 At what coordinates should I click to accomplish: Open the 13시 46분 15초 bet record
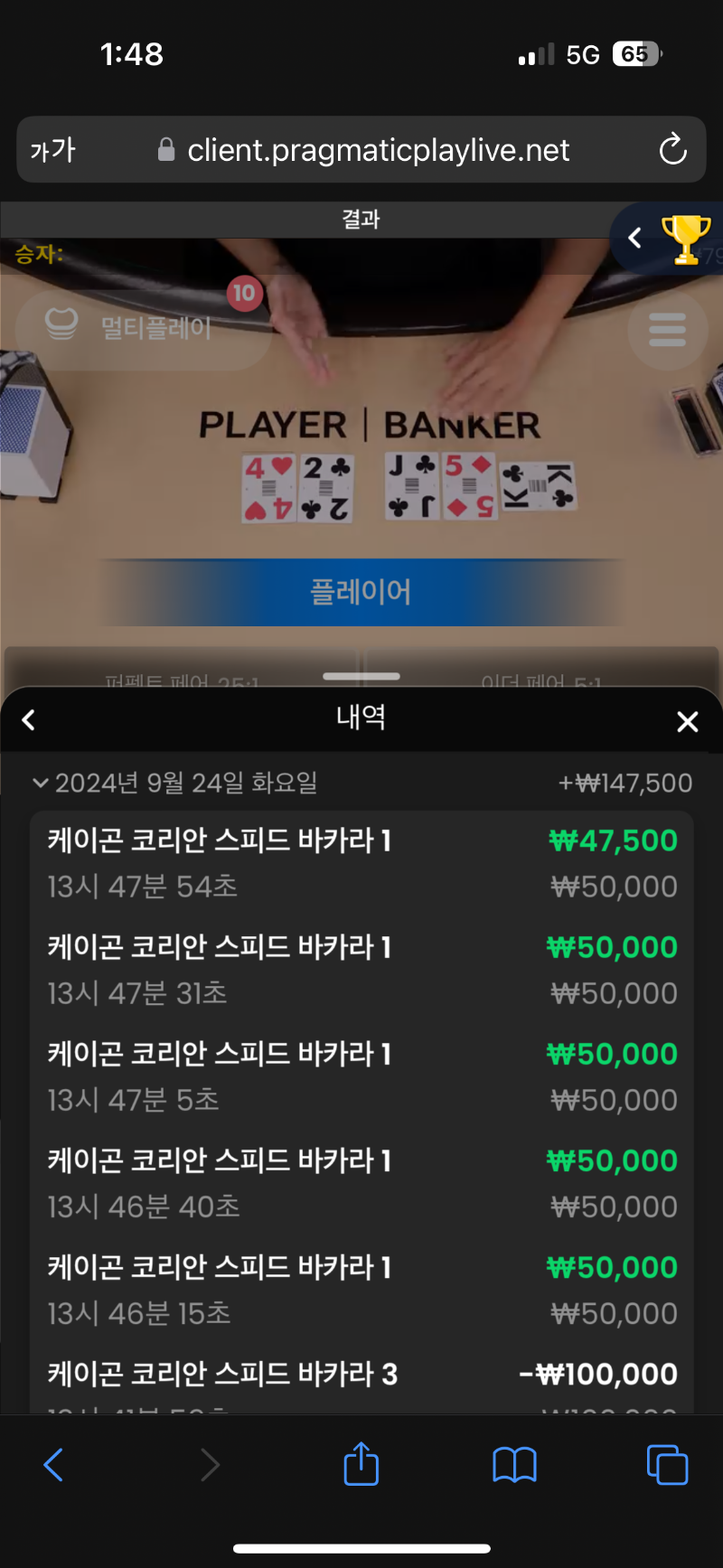[x=361, y=1290]
